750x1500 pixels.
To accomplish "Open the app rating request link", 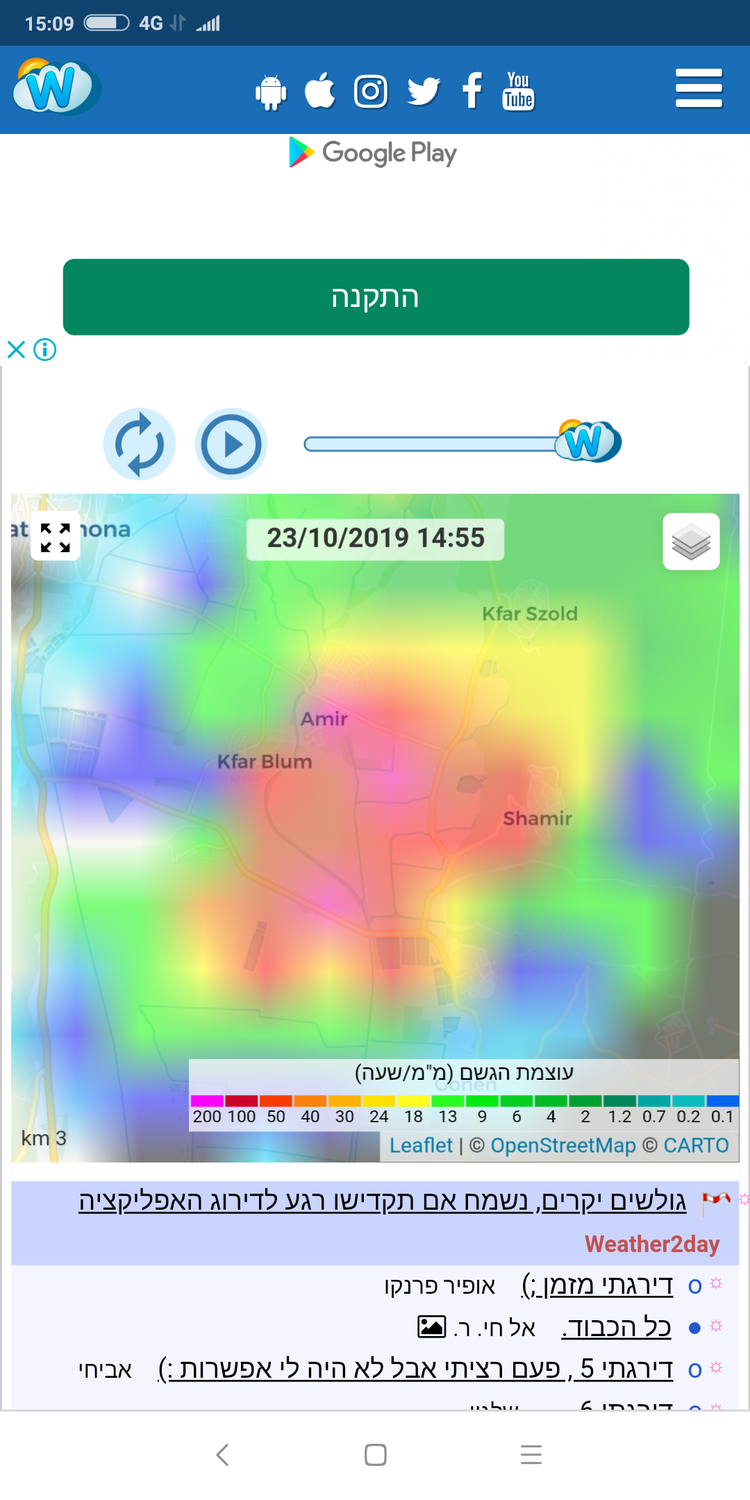I will click(x=382, y=1201).
